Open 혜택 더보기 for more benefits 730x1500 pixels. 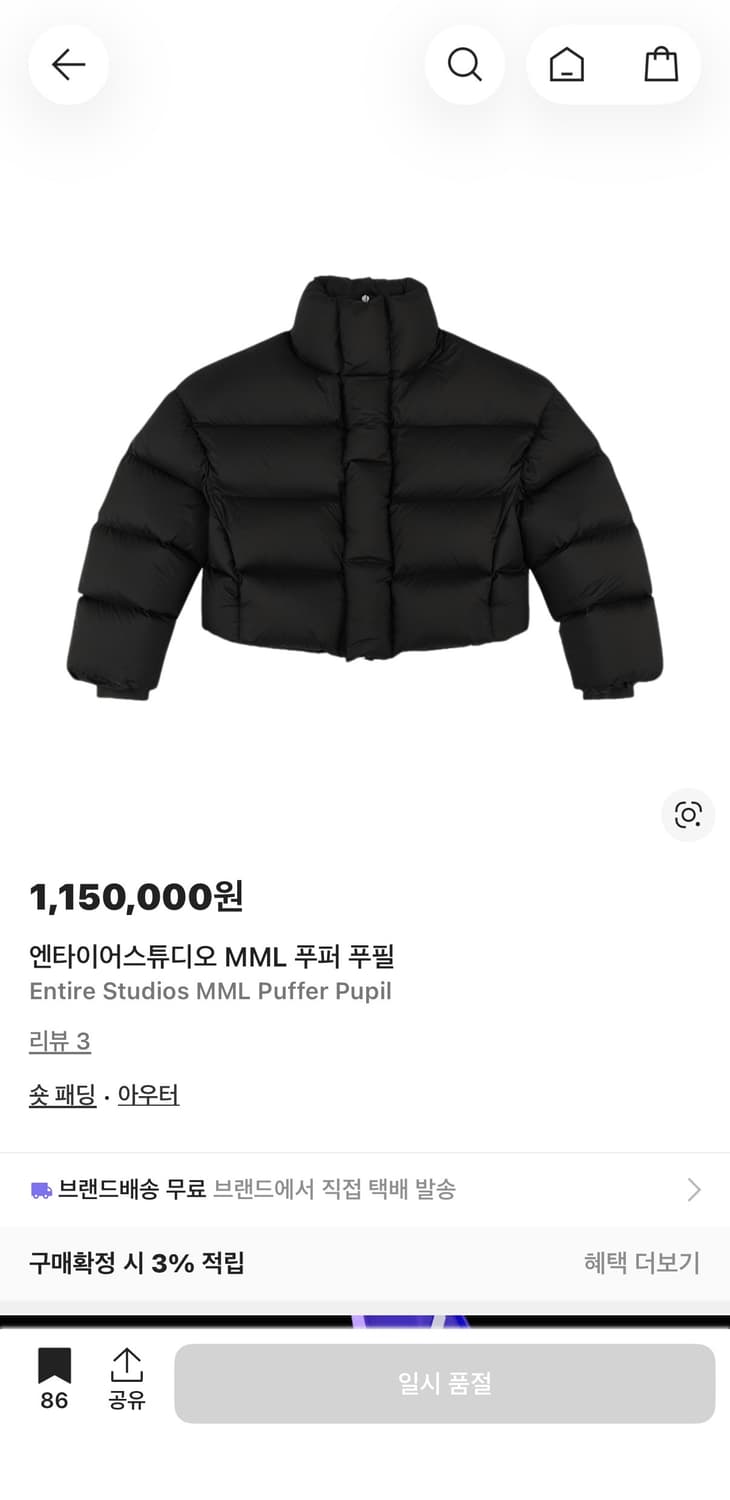click(641, 1263)
